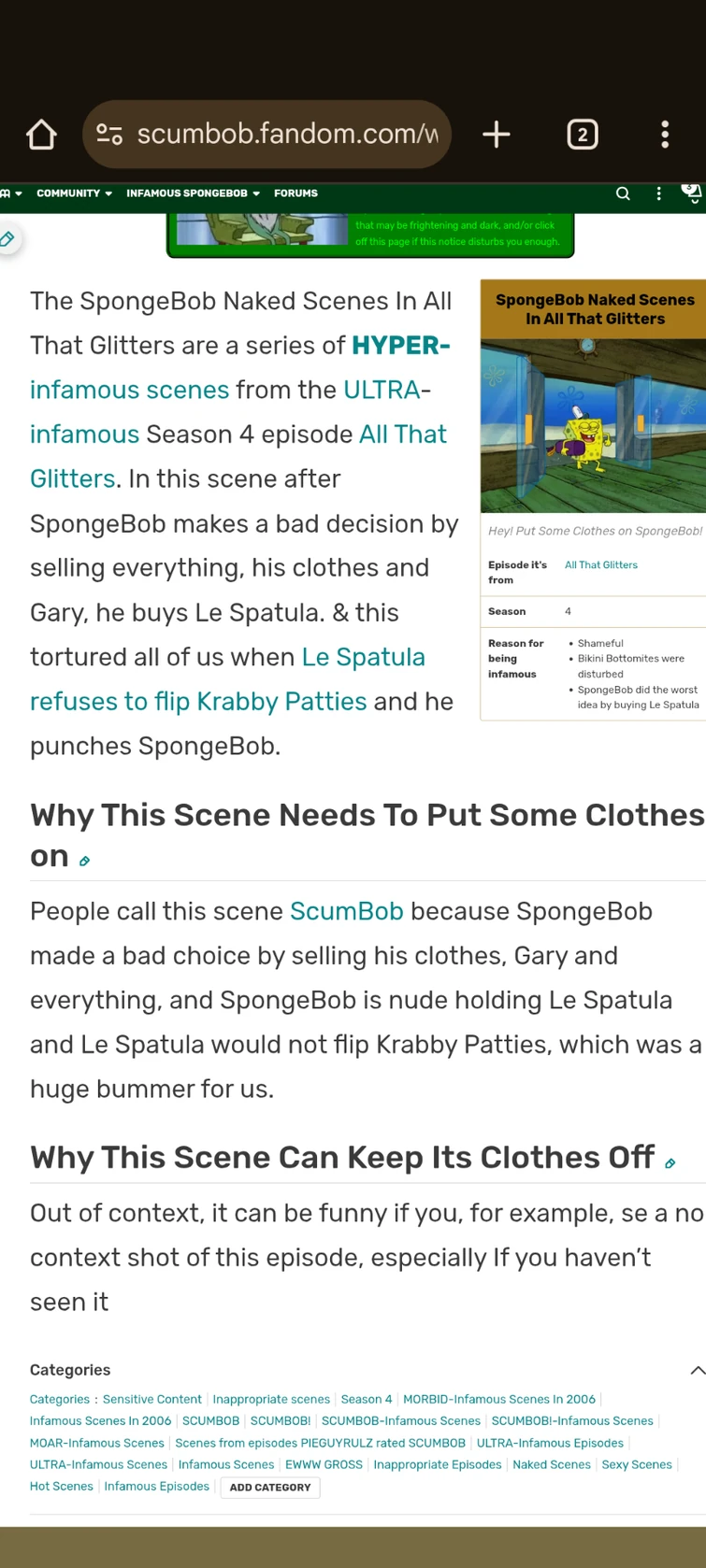706x1568 pixels.
Task: Collapse the Categories section
Action: [x=696, y=1370]
